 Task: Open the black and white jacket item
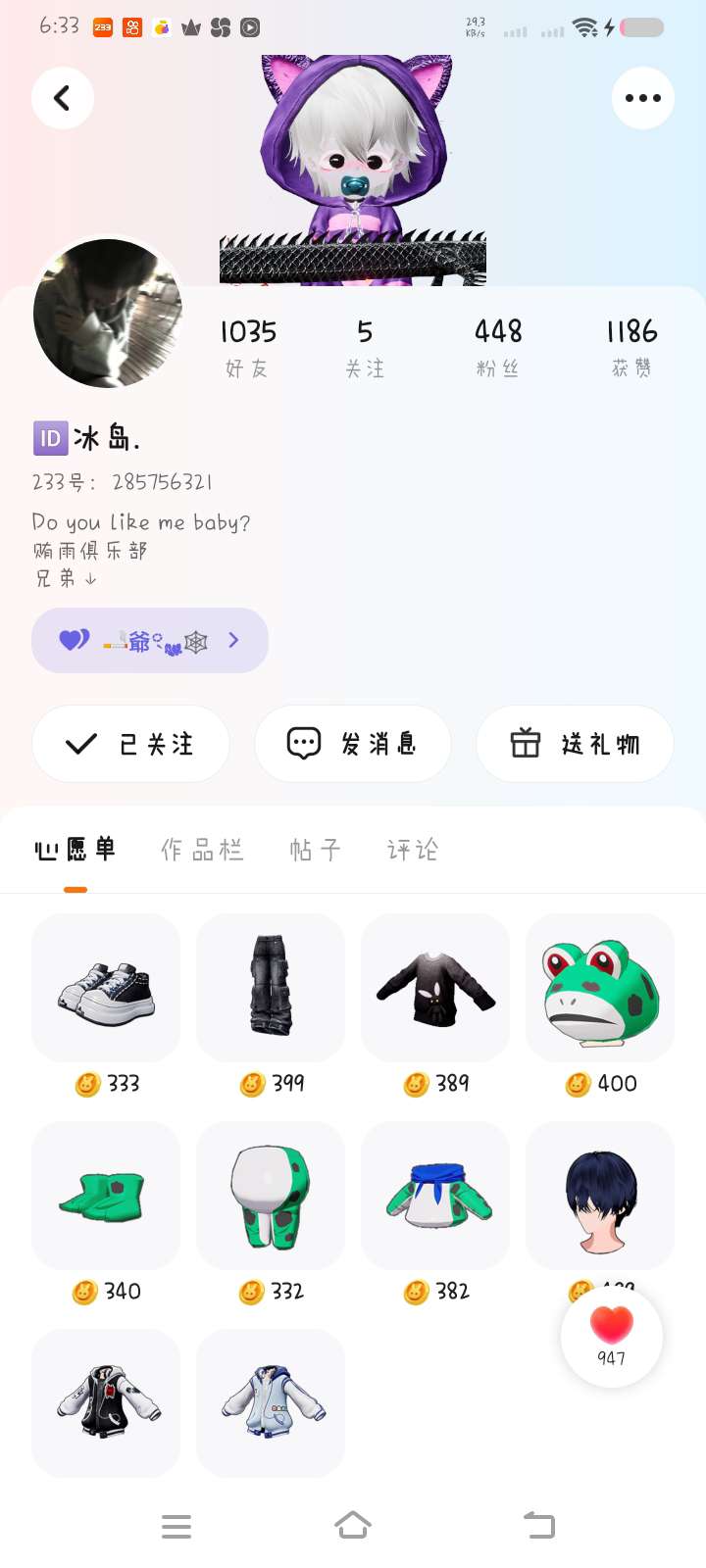pos(106,1401)
